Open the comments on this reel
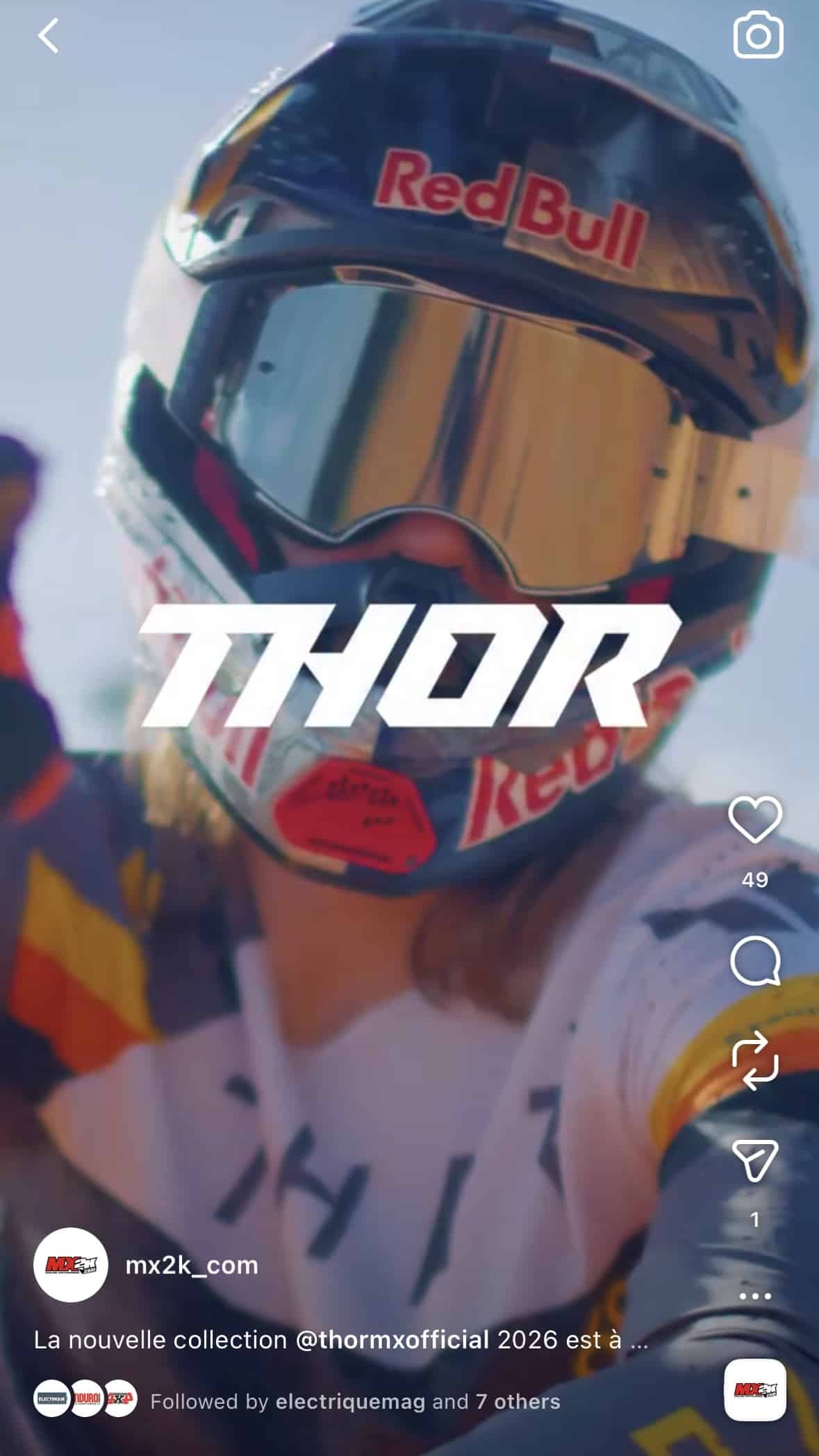Screen dimensions: 819x1456 point(755,961)
